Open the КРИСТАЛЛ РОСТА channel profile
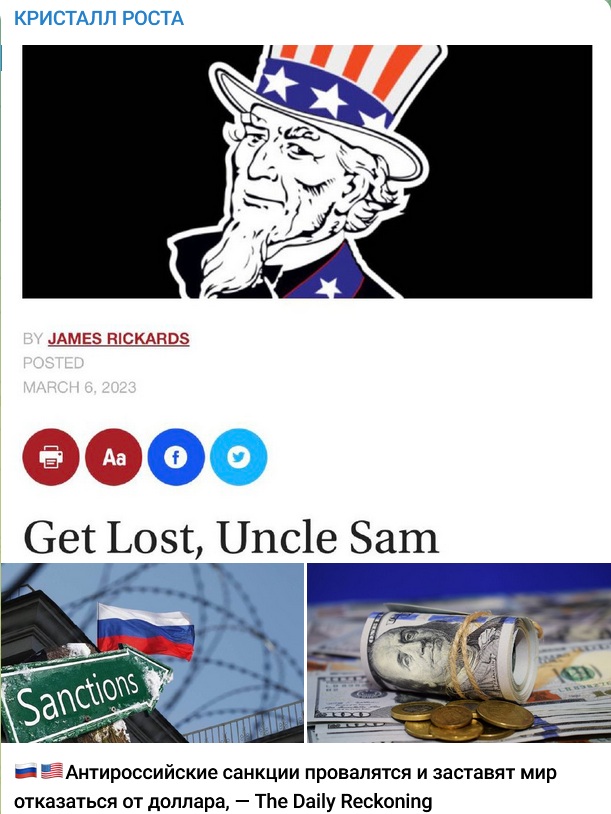611x814 pixels. tap(99, 19)
